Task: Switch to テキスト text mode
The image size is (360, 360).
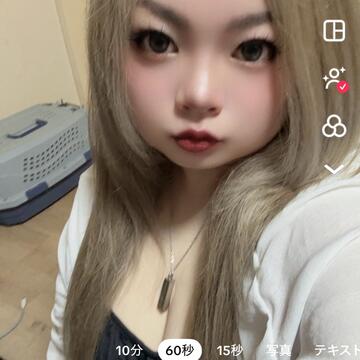Action: (337, 350)
